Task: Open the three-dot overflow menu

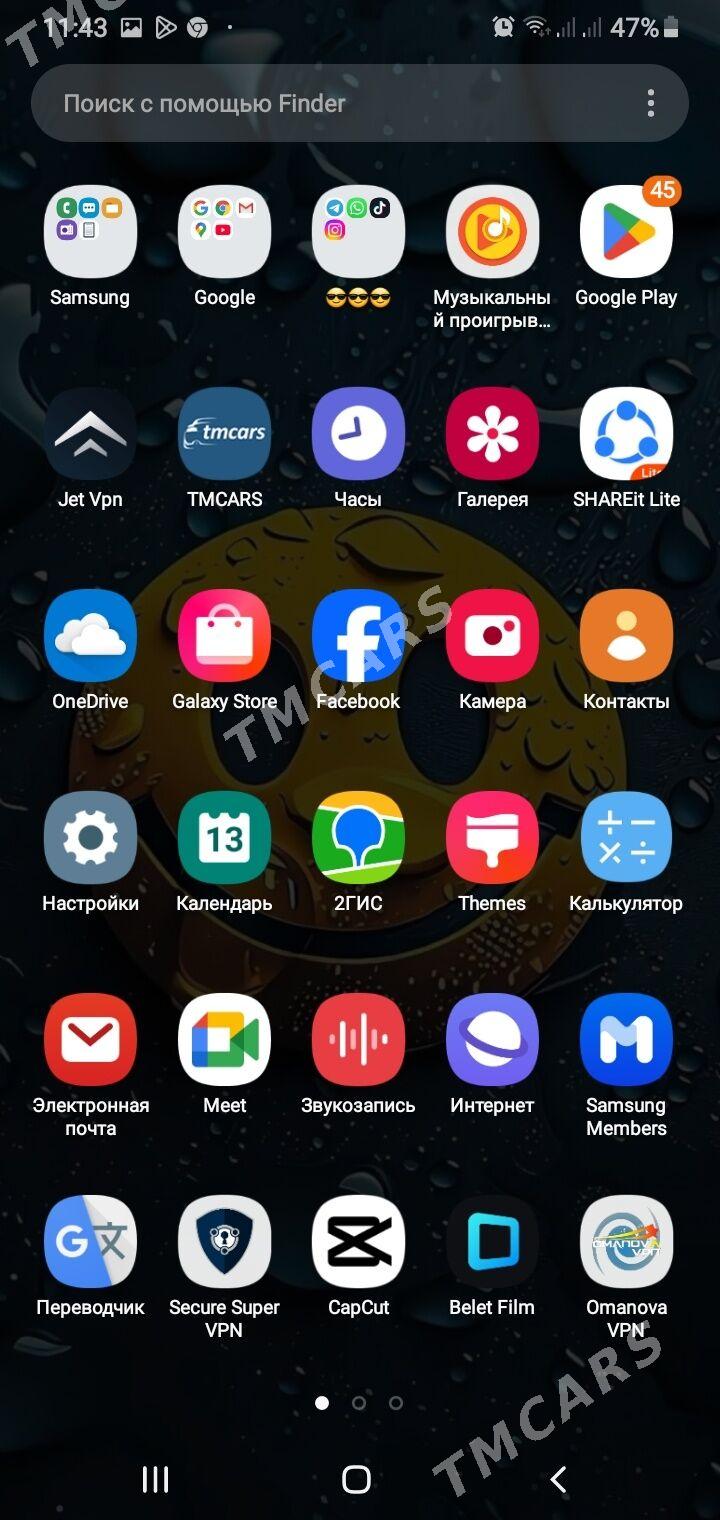Action: point(651,103)
